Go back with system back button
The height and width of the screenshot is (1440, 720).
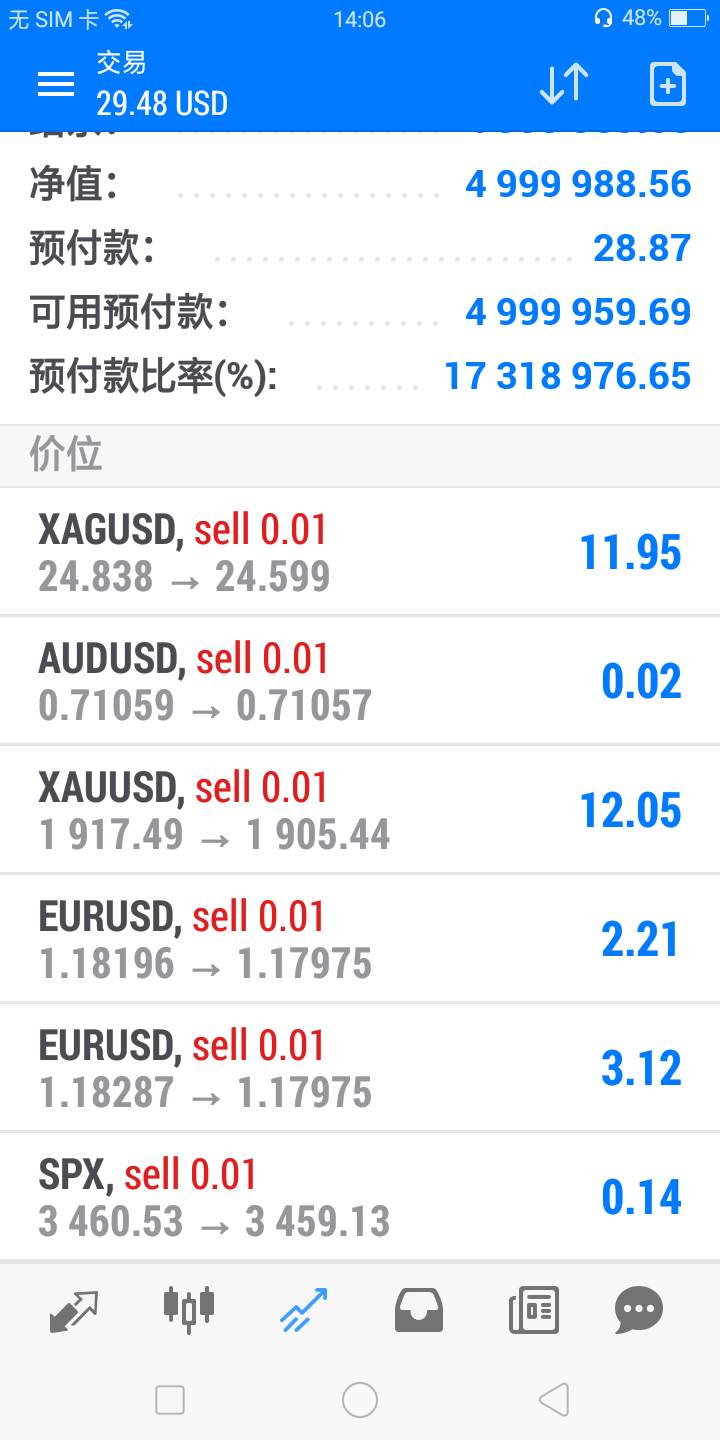(553, 1400)
